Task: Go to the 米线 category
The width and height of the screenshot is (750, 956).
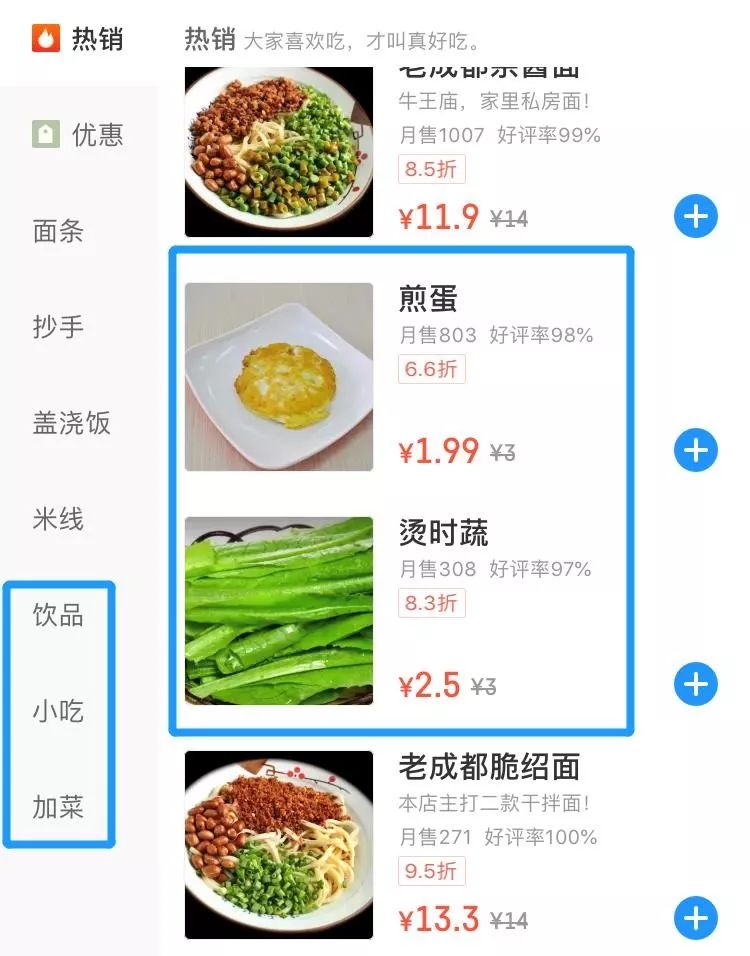Action: point(58,519)
